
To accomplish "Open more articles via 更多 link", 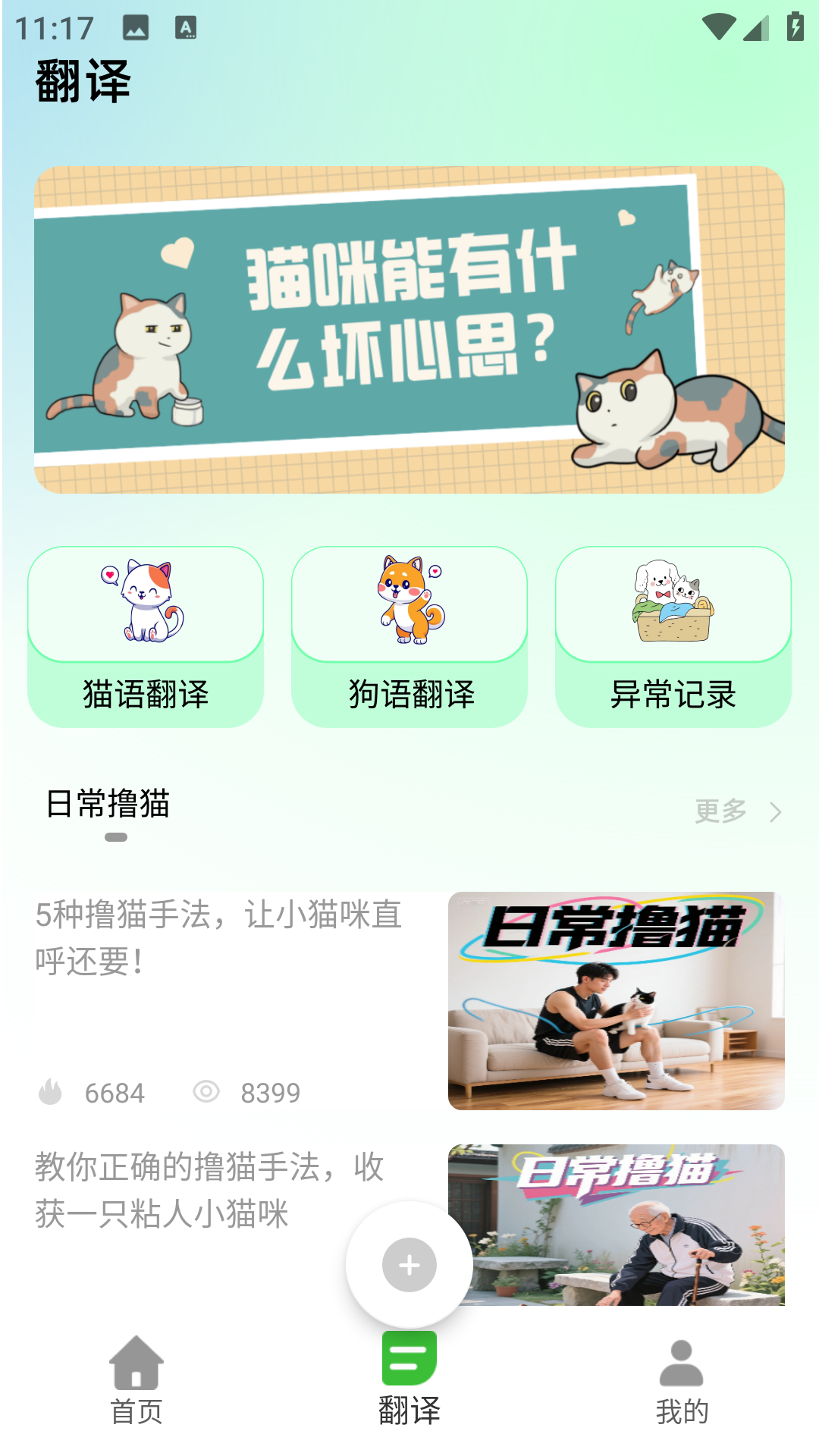I will [x=719, y=811].
